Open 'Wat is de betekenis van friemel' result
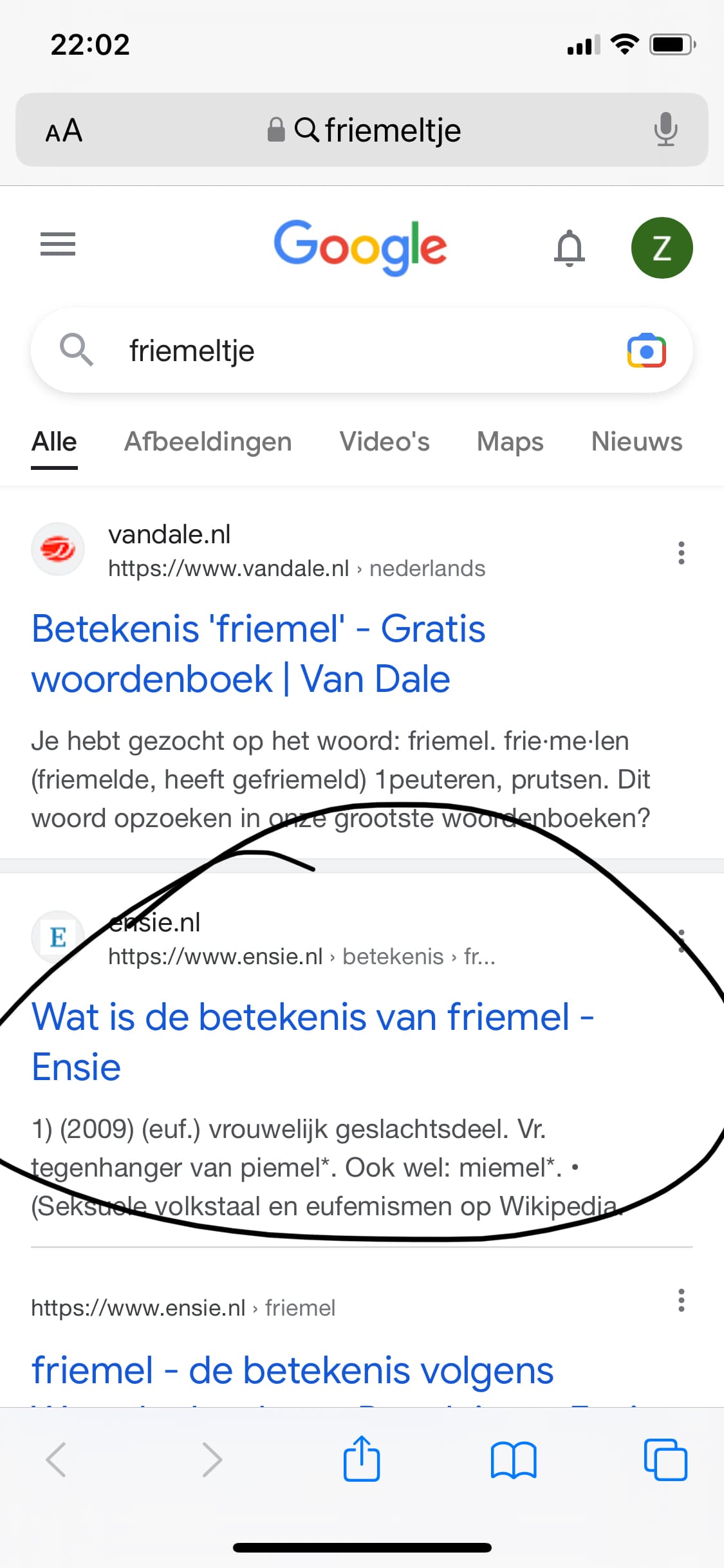Viewport: 724px width, 1568px height. point(313,1042)
